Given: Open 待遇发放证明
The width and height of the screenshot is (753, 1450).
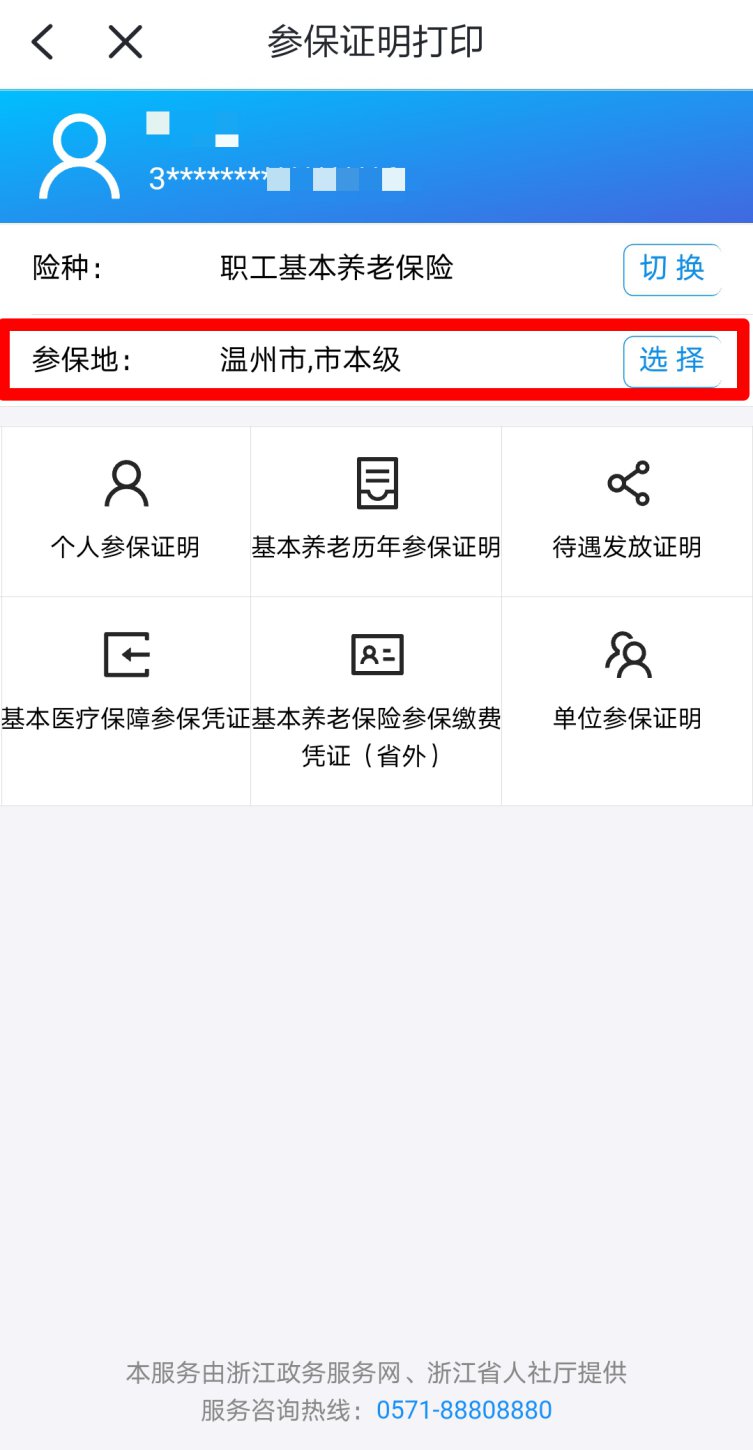Looking at the screenshot, I should (x=627, y=511).
